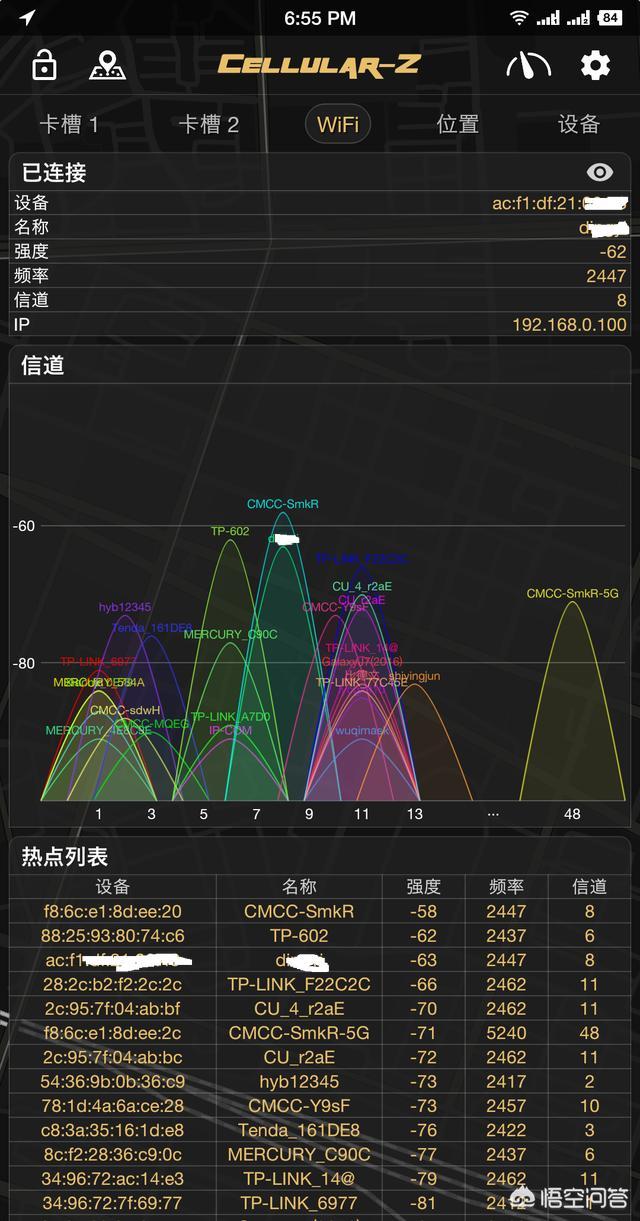
Task: Select the WiFi tab
Action: click(x=338, y=124)
